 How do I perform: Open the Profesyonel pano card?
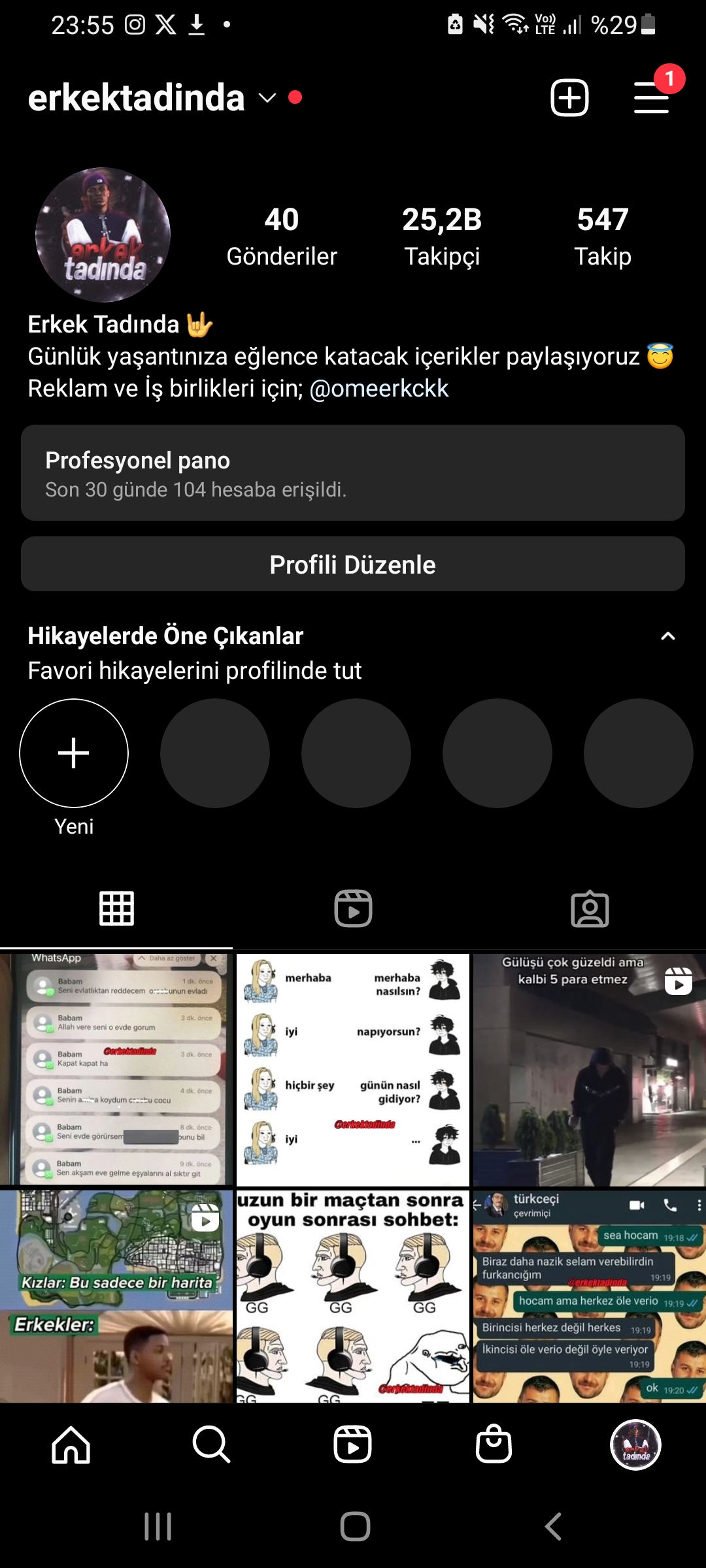[x=353, y=473]
